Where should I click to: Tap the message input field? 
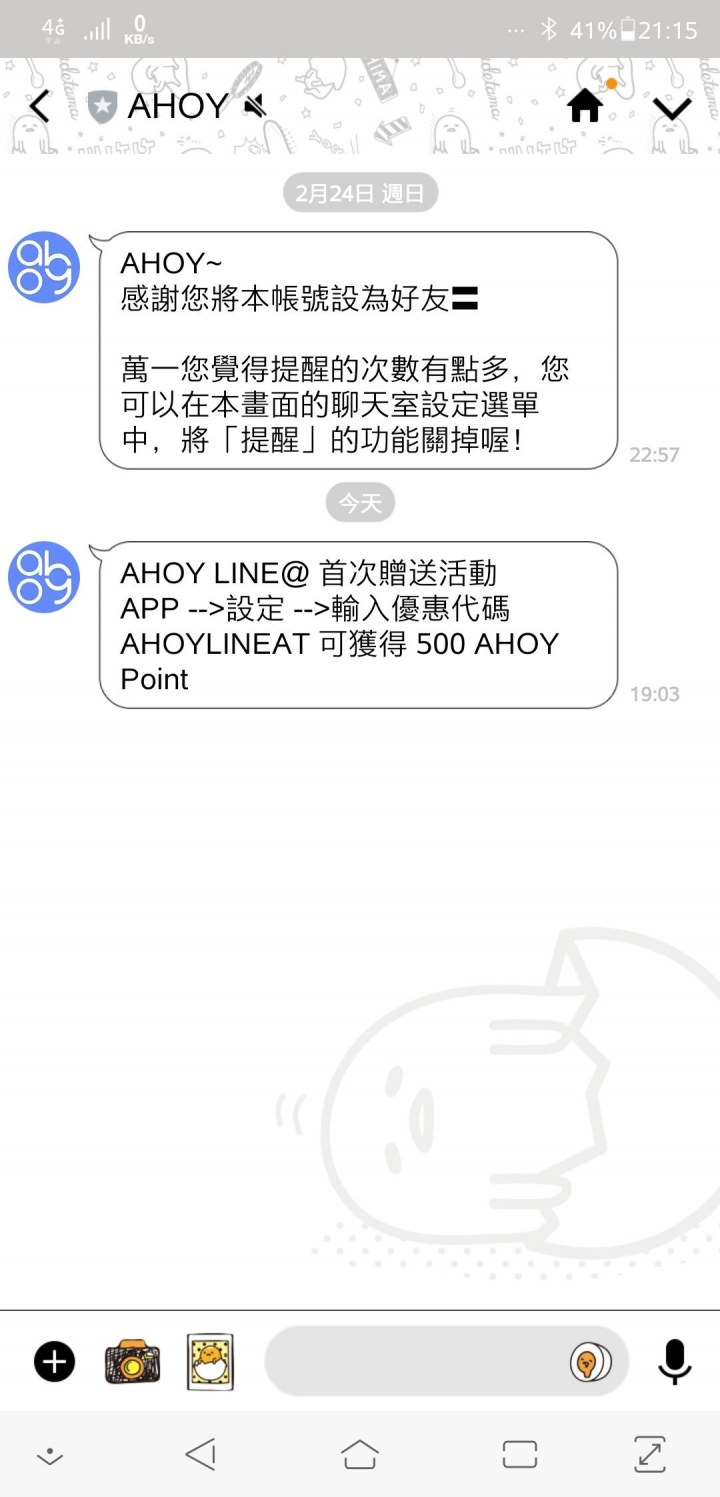point(415,1361)
